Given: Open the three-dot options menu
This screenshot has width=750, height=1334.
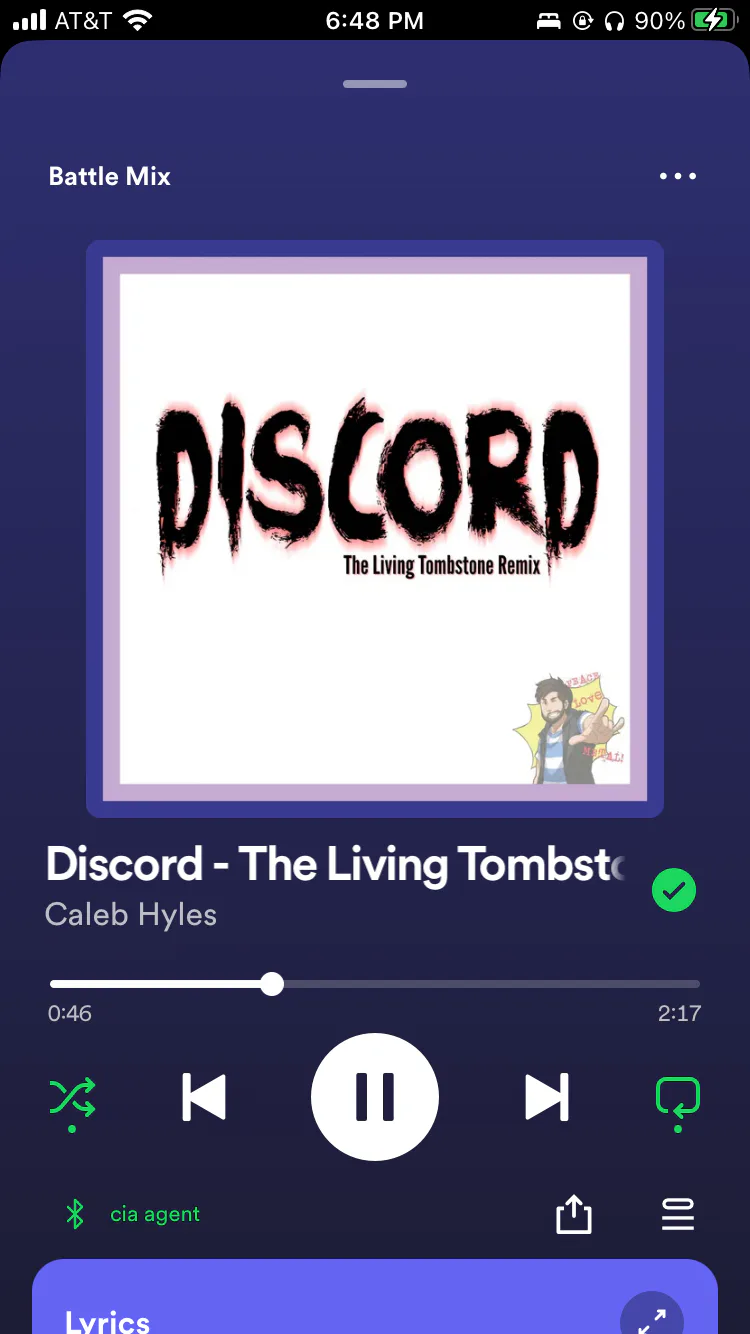Looking at the screenshot, I should coord(677,177).
